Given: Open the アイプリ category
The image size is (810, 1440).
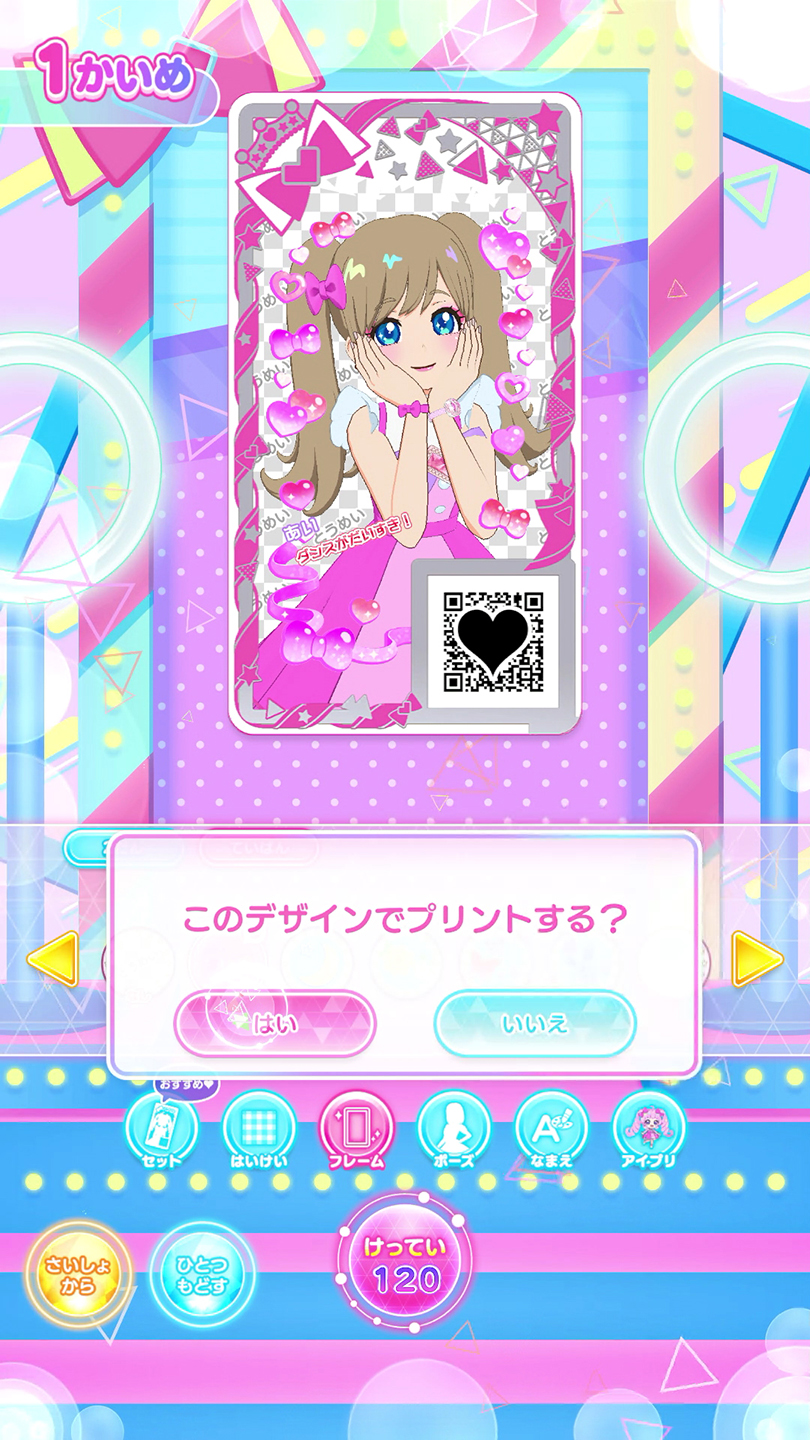Looking at the screenshot, I should coord(649,1130).
